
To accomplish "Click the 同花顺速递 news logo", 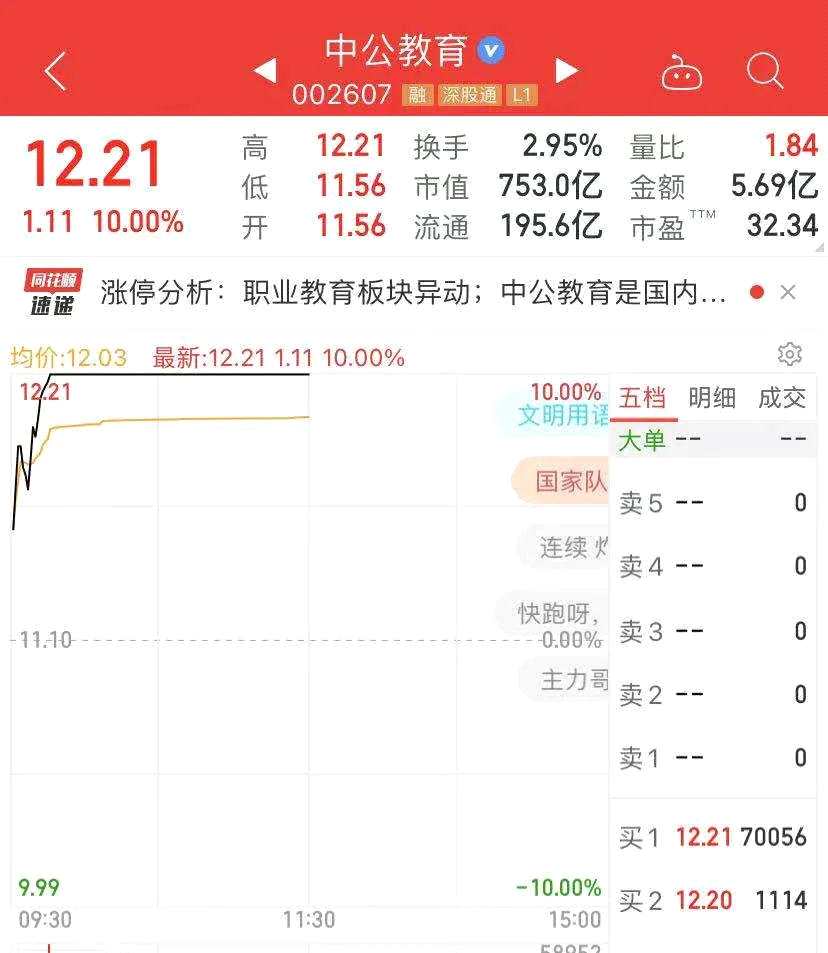I will click(x=52, y=290).
